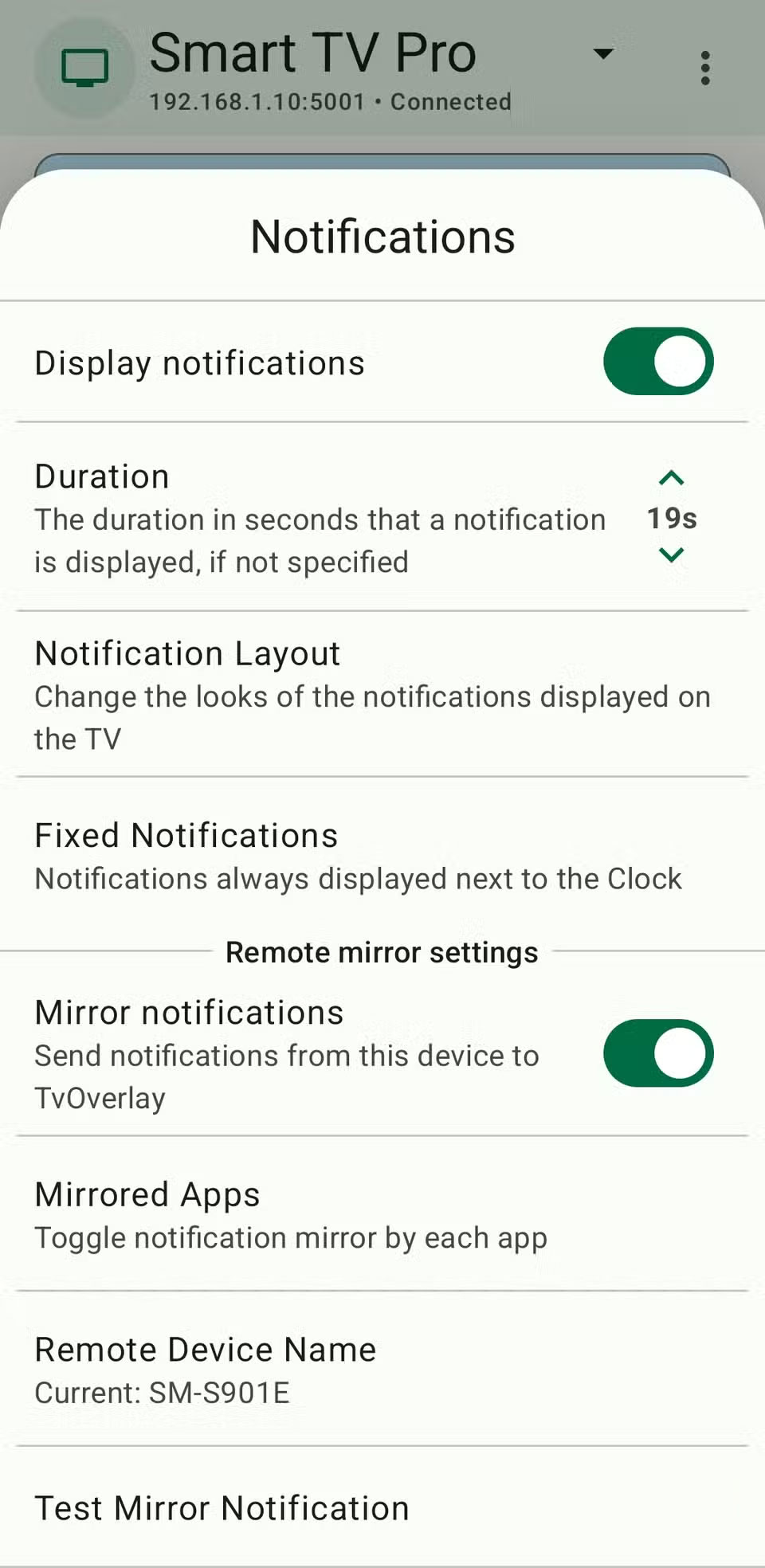Expand the device selection dropdown arrow
The width and height of the screenshot is (765, 1568).
[x=602, y=53]
